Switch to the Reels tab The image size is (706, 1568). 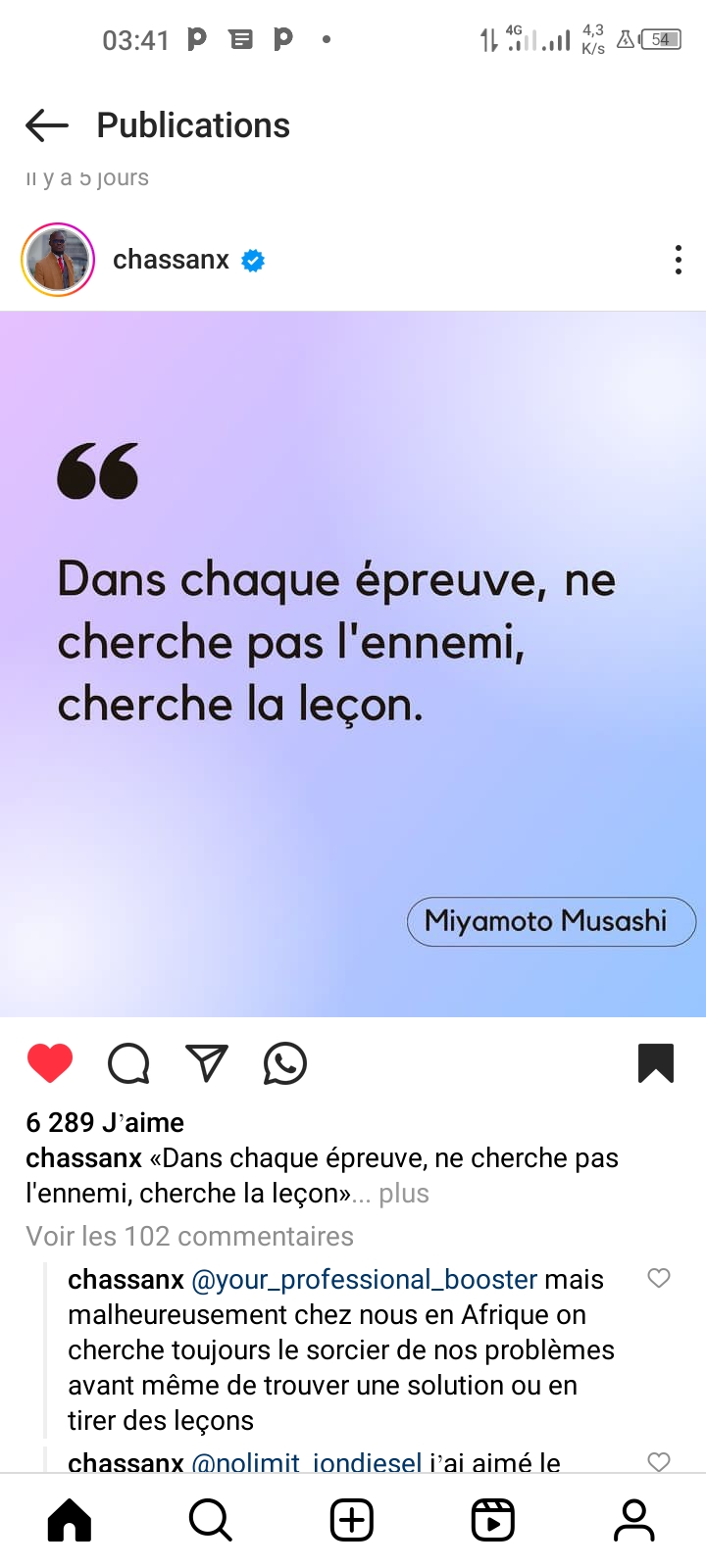click(493, 1521)
